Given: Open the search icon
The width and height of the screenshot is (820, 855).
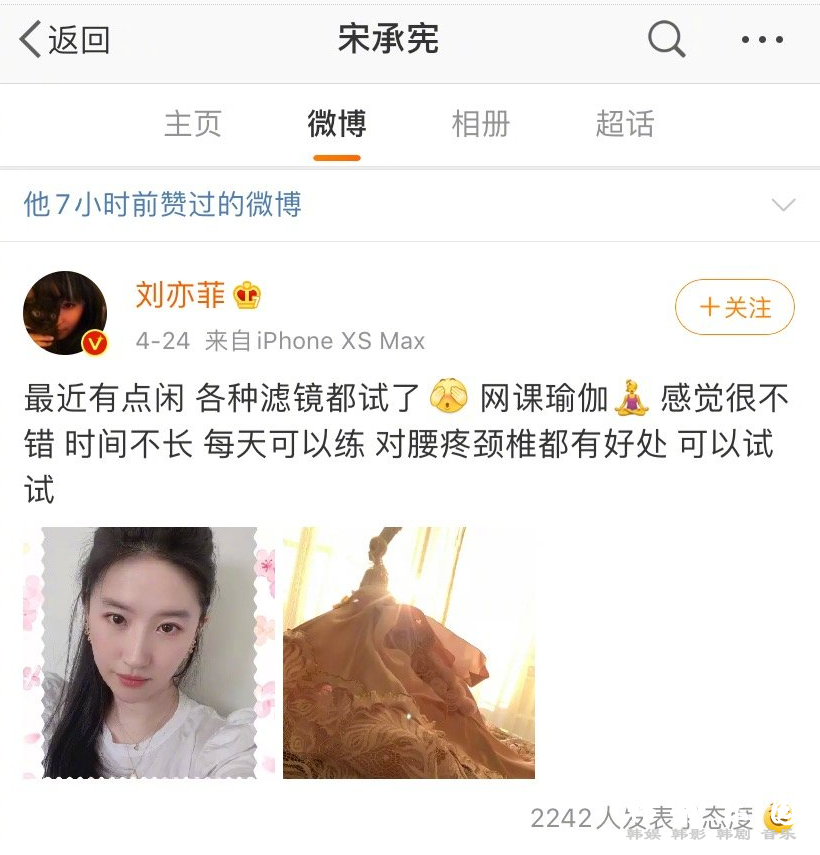Looking at the screenshot, I should pyautogui.click(x=665, y=40).
